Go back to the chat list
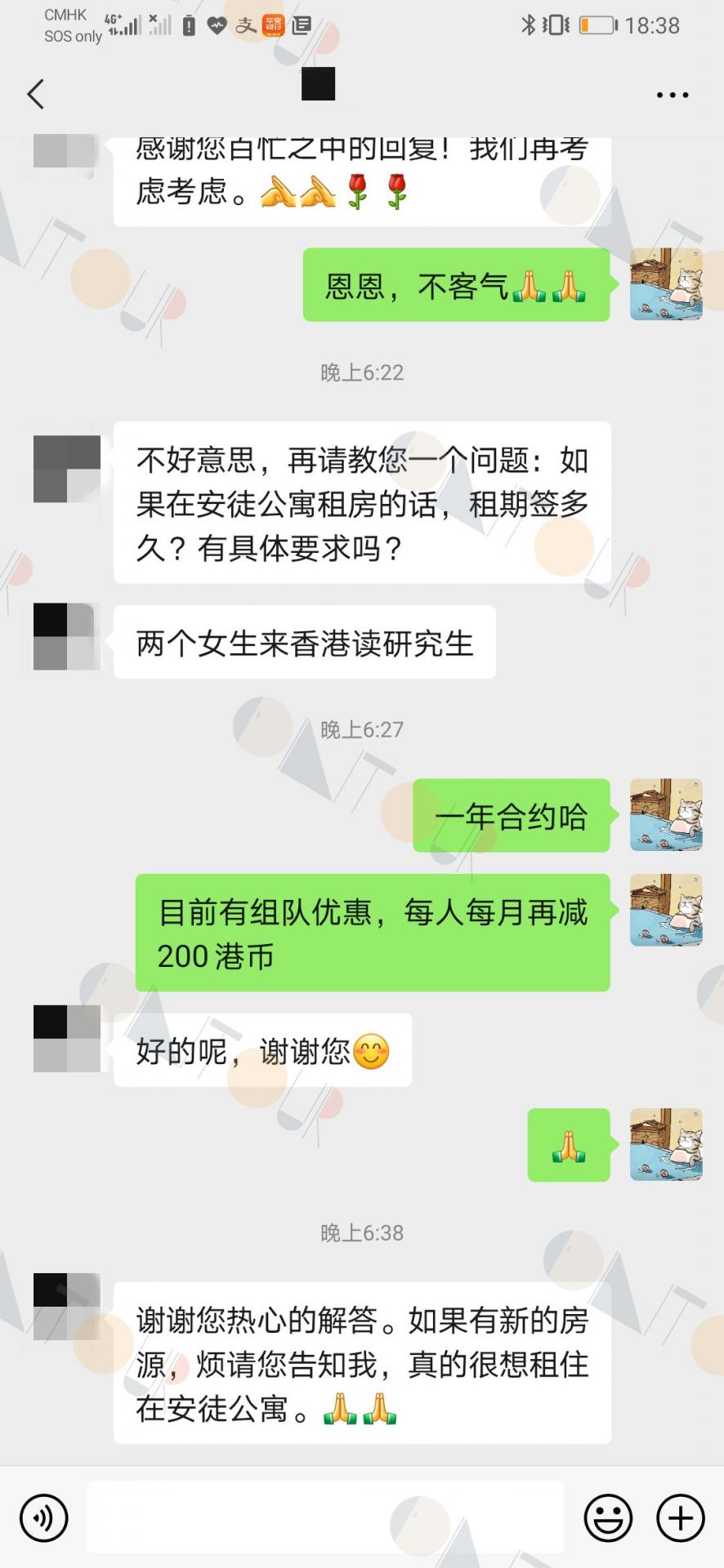Image resolution: width=724 pixels, height=1568 pixels. coord(35,94)
